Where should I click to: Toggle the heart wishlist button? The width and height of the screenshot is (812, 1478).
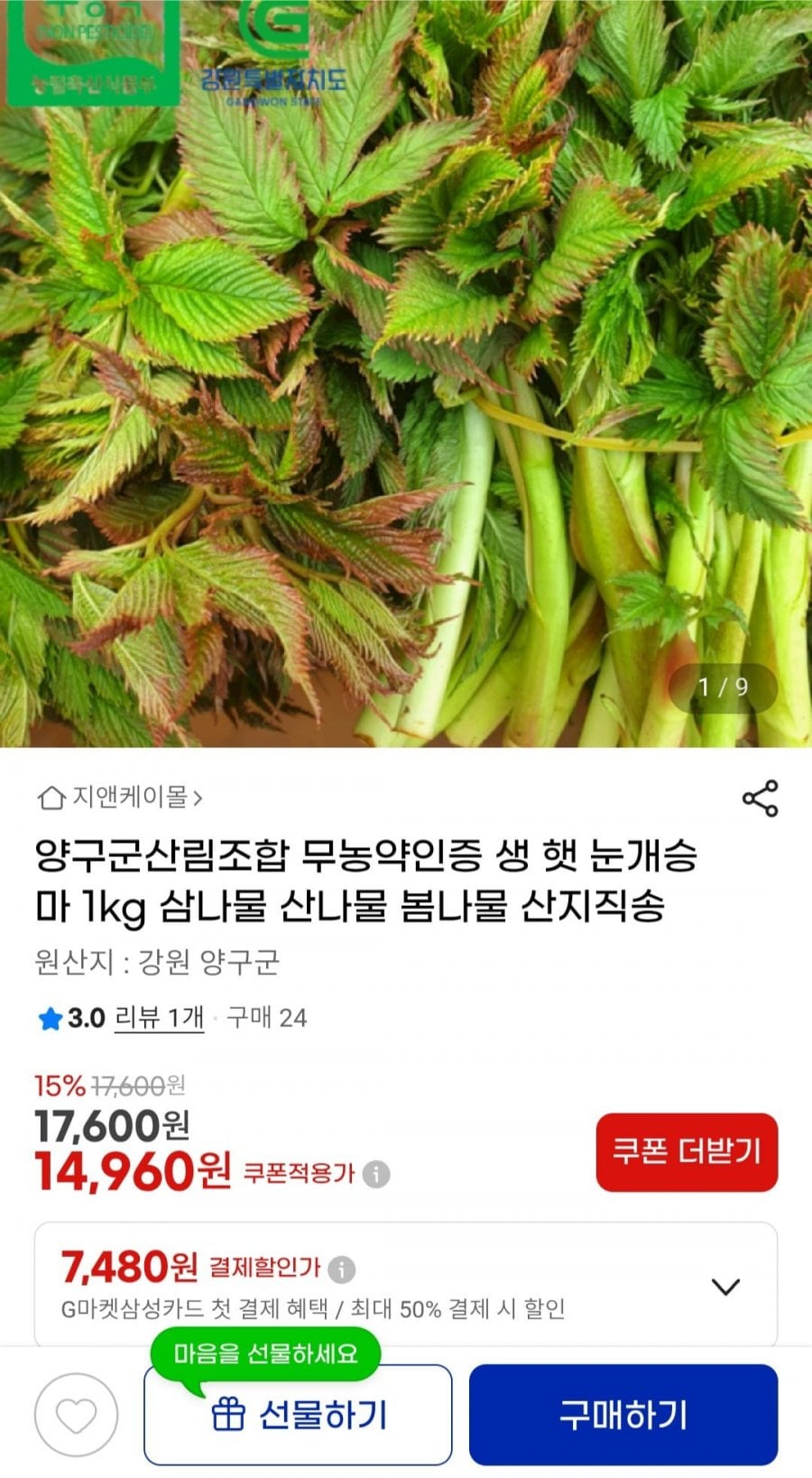(x=77, y=1414)
